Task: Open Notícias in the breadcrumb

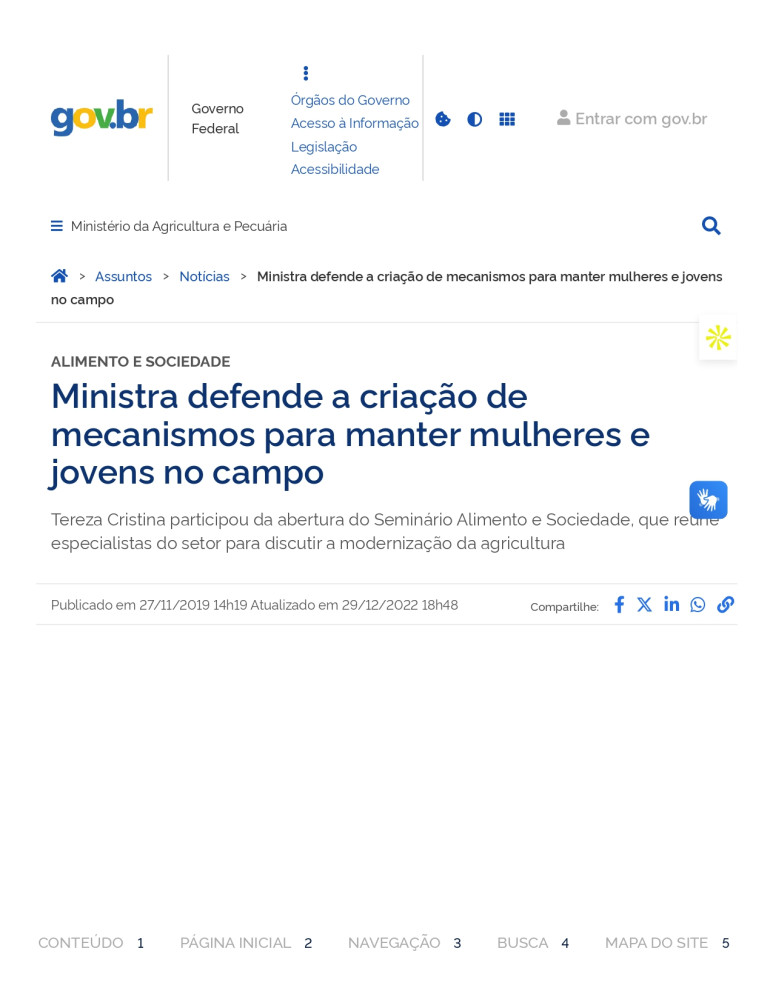Action: pyautogui.click(x=204, y=277)
